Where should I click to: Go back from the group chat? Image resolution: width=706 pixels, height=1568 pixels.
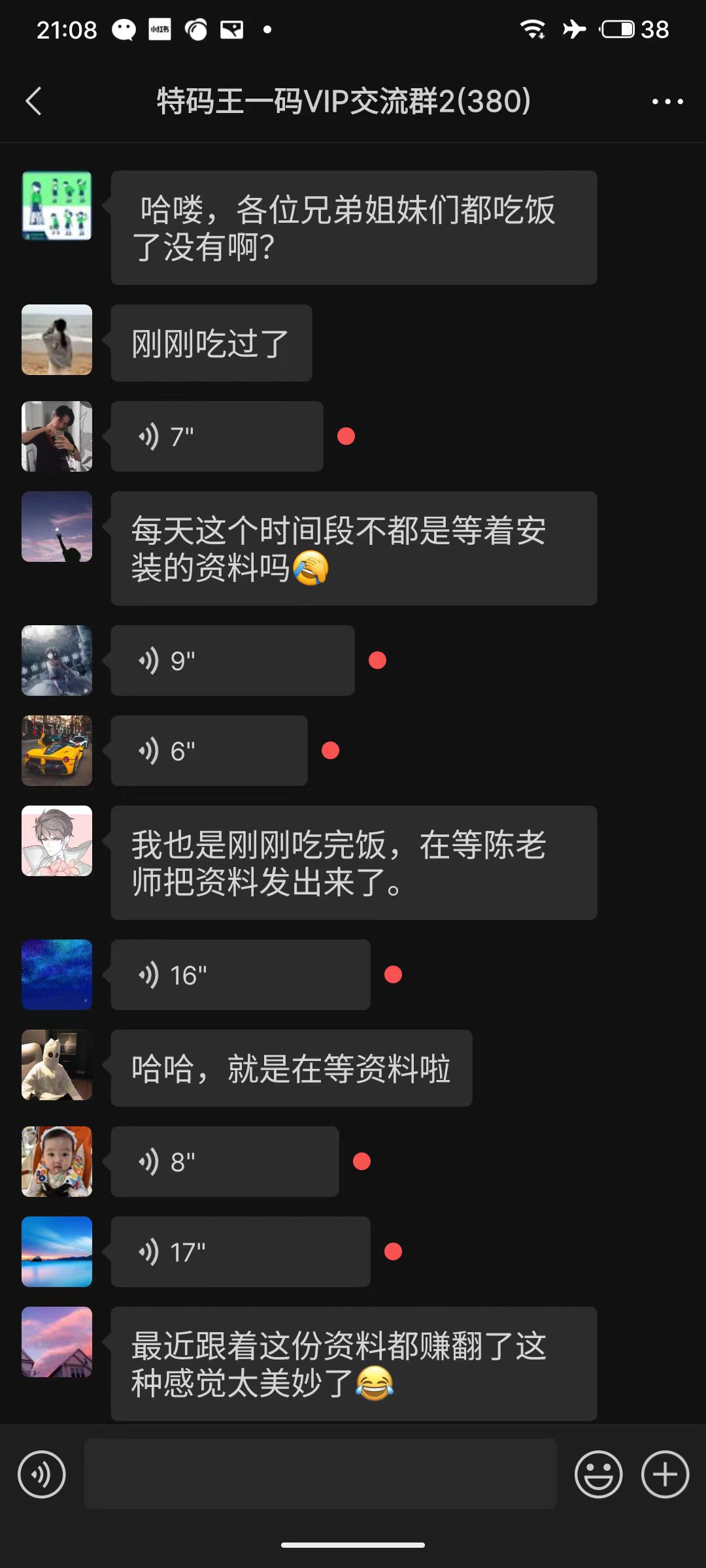pyautogui.click(x=34, y=101)
